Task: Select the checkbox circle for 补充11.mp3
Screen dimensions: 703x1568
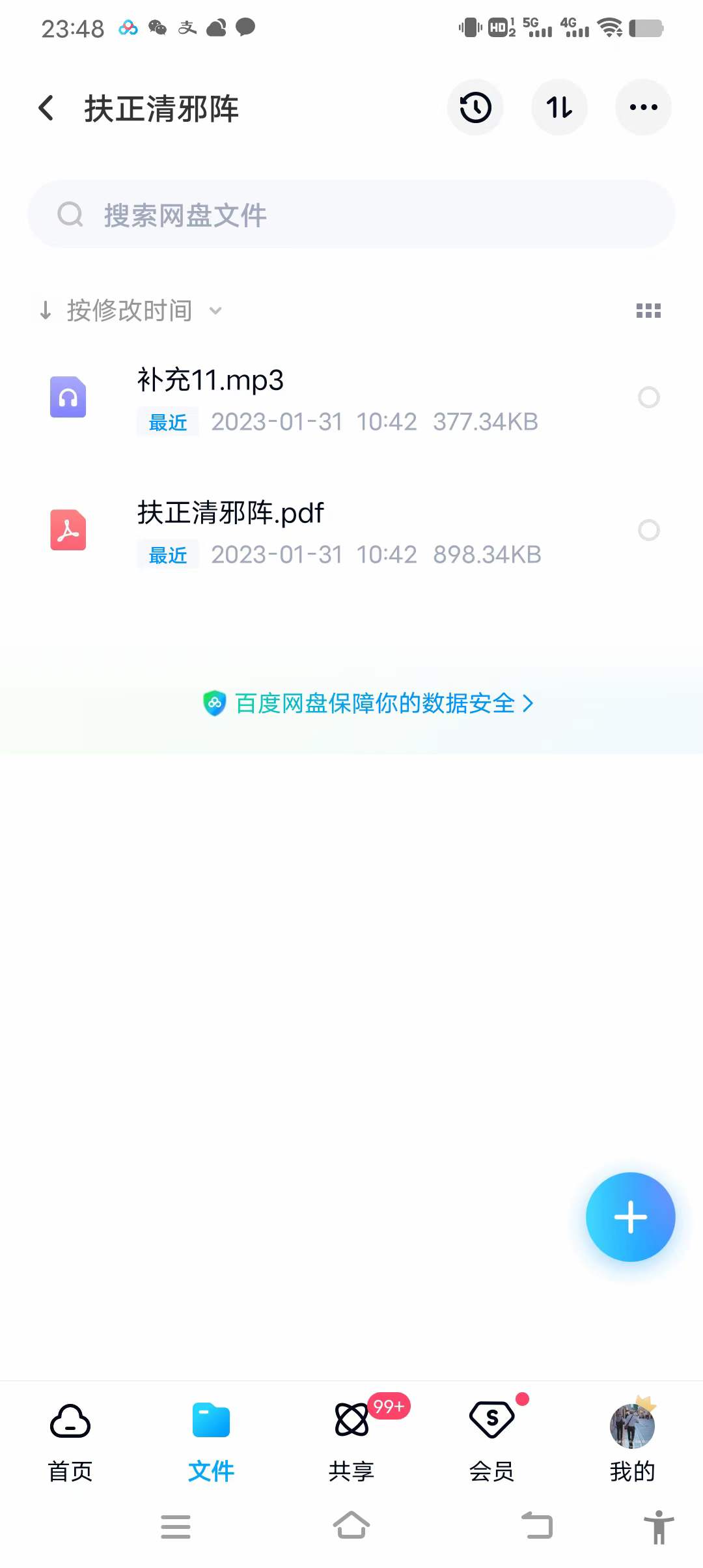Action: 649,398
